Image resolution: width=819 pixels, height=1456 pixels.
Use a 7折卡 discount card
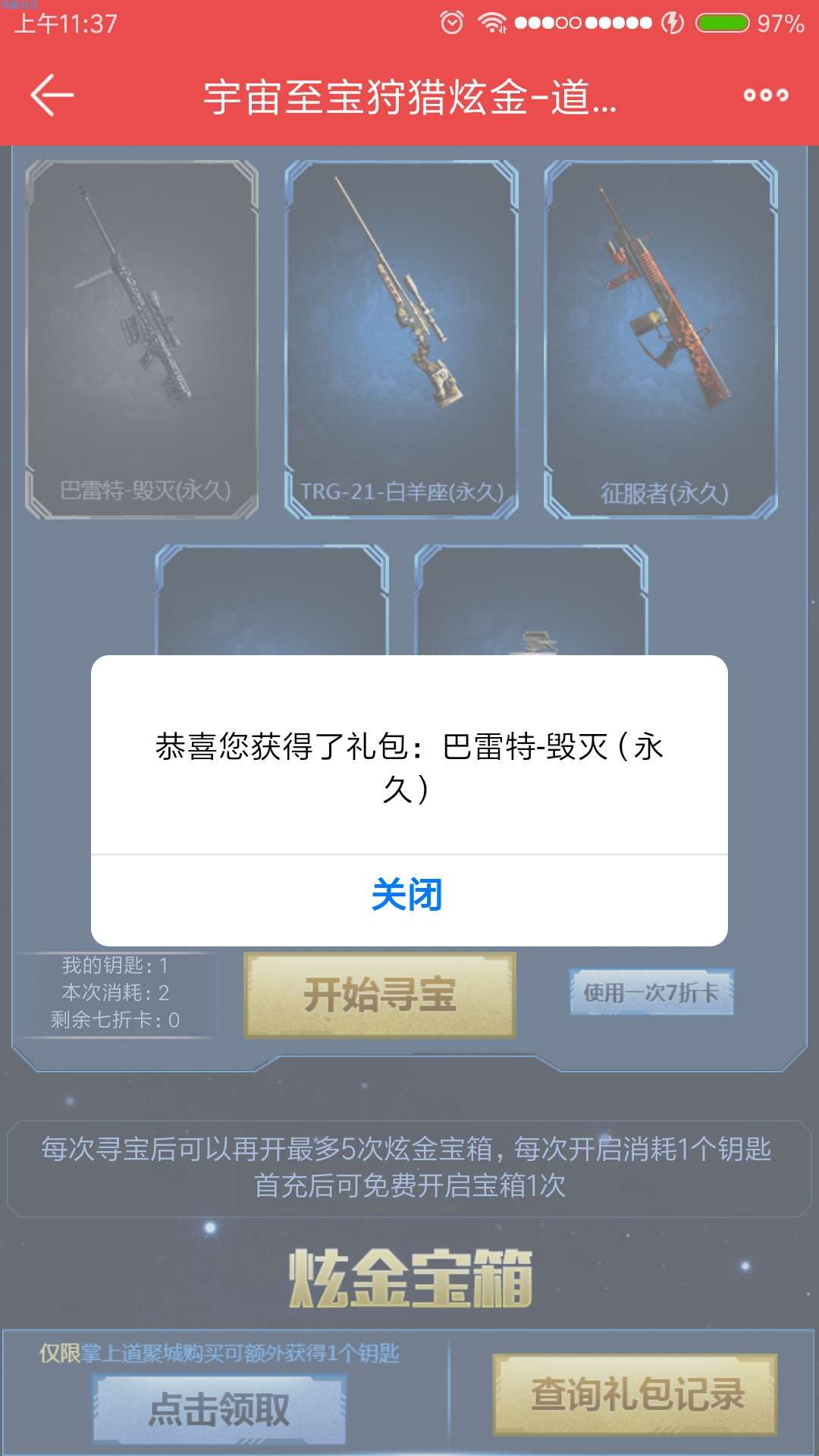651,992
